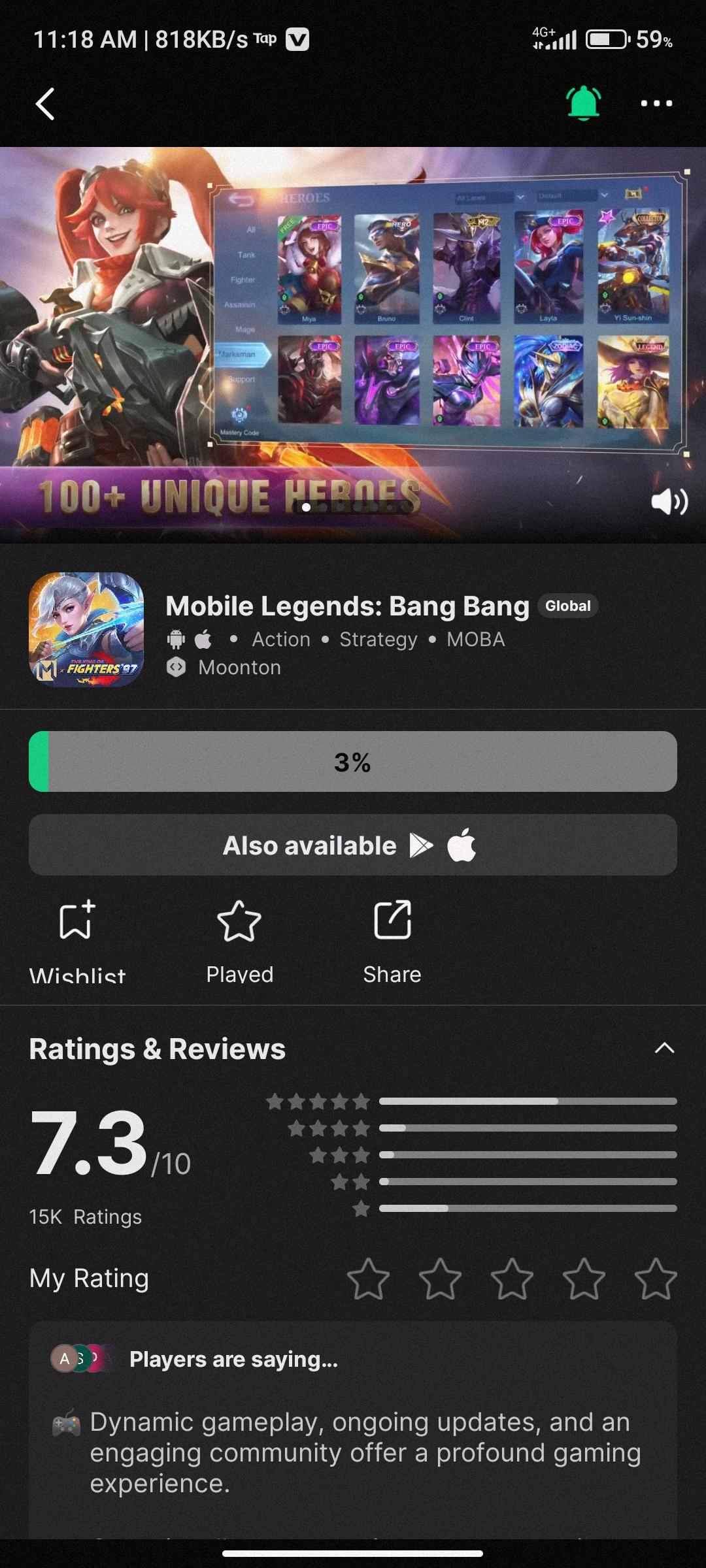Give a one-star My Rating
This screenshot has width=706, height=1568.
pyautogui.click(x=368, y=1279)
